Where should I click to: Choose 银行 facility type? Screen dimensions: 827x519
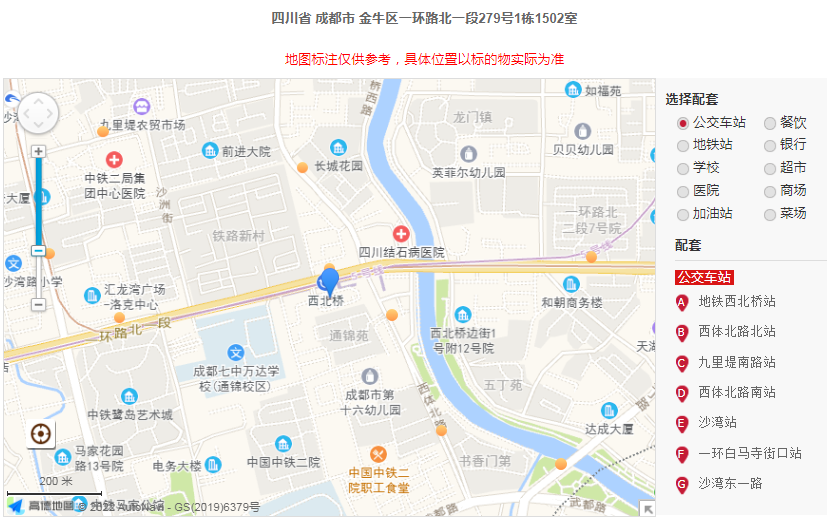pyautogui.click(x=770, y=146)
